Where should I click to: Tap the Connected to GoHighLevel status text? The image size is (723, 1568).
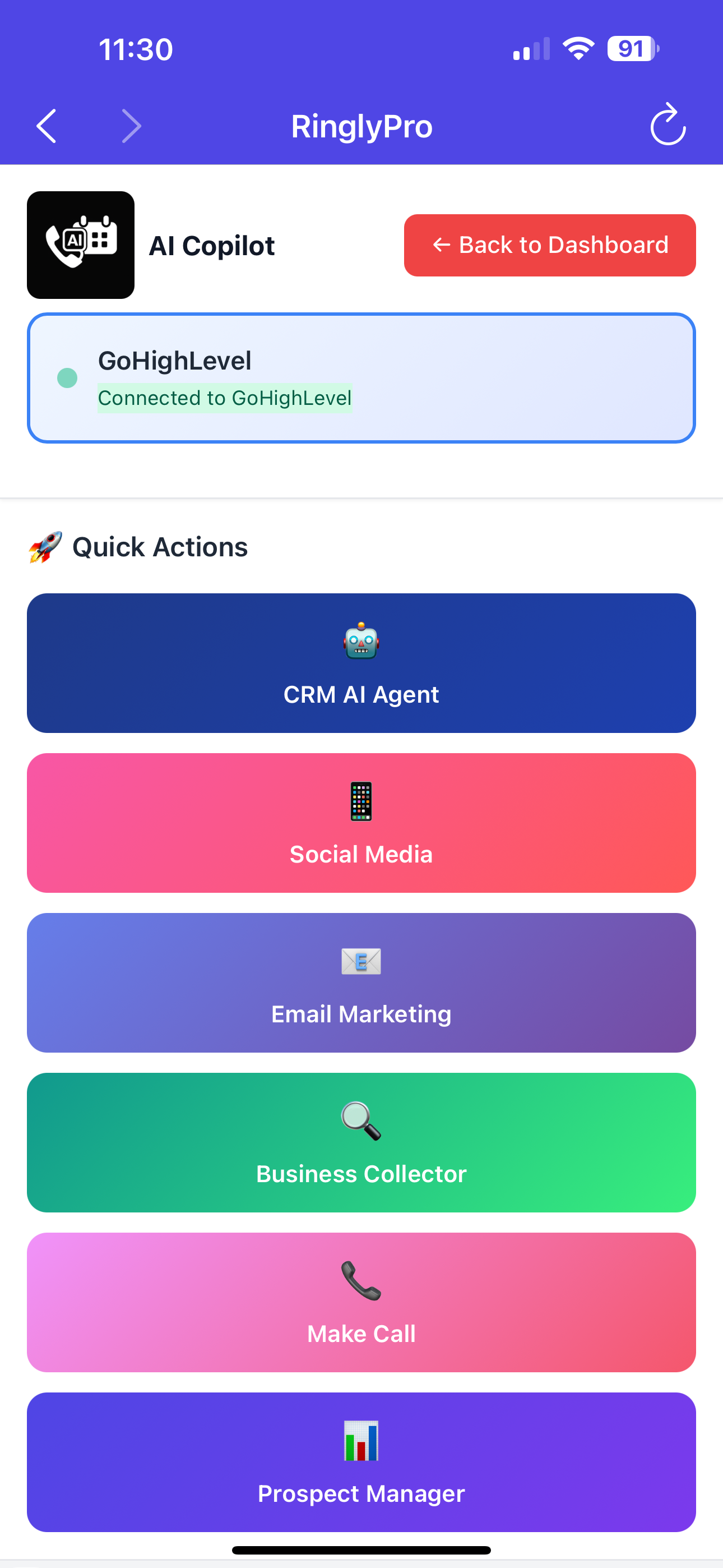(x=225, y=398)
